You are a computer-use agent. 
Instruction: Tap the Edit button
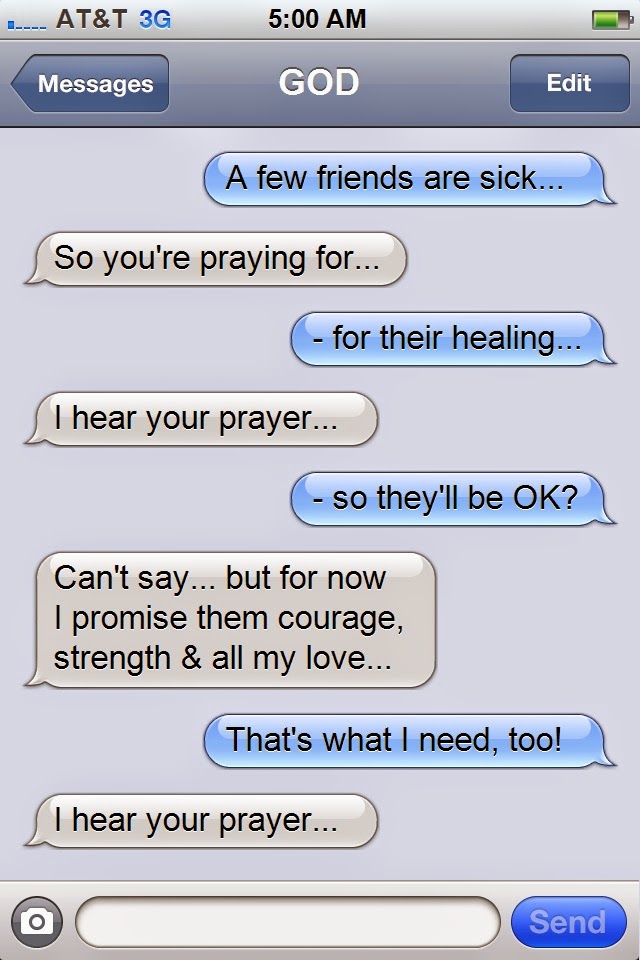[x=568, y=84]
